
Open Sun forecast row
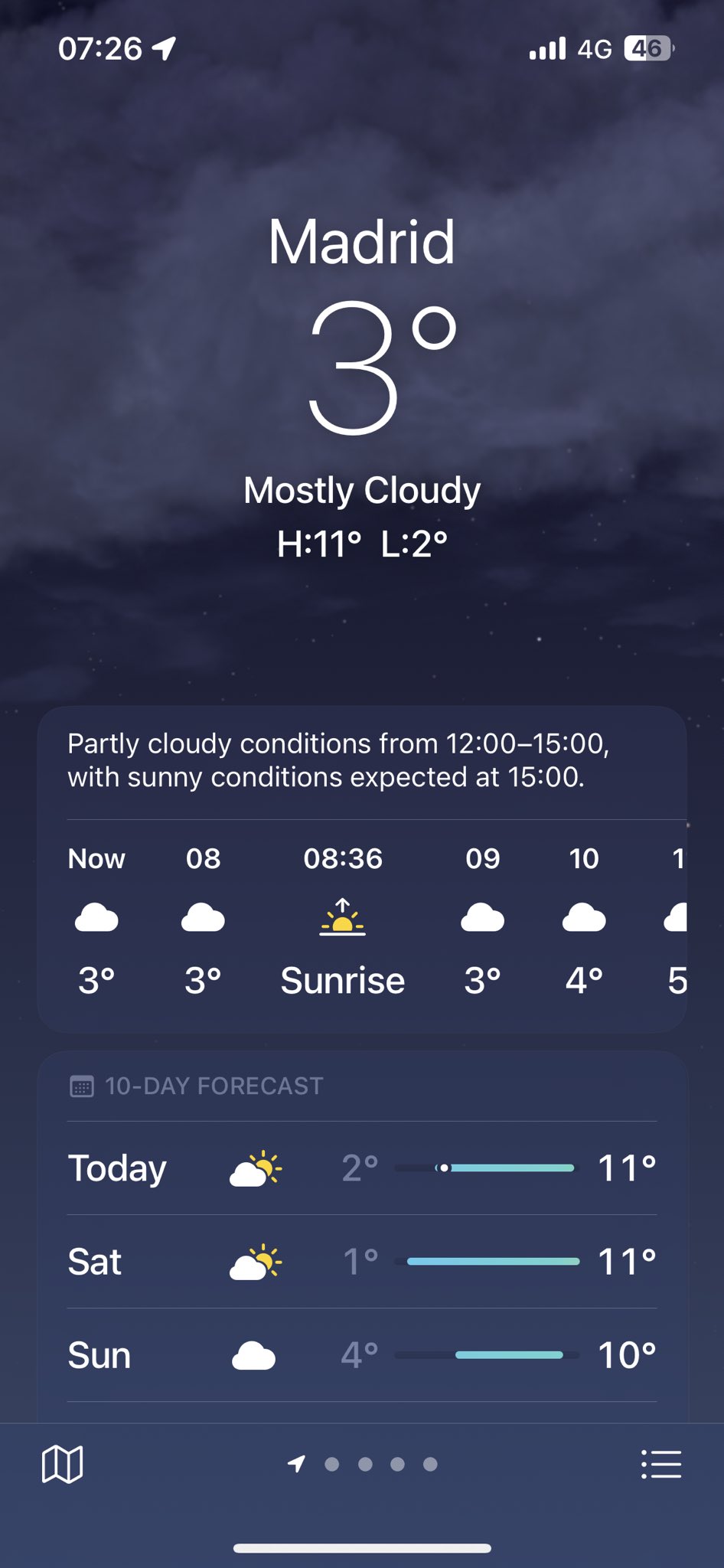click(x=361, y=1355)
